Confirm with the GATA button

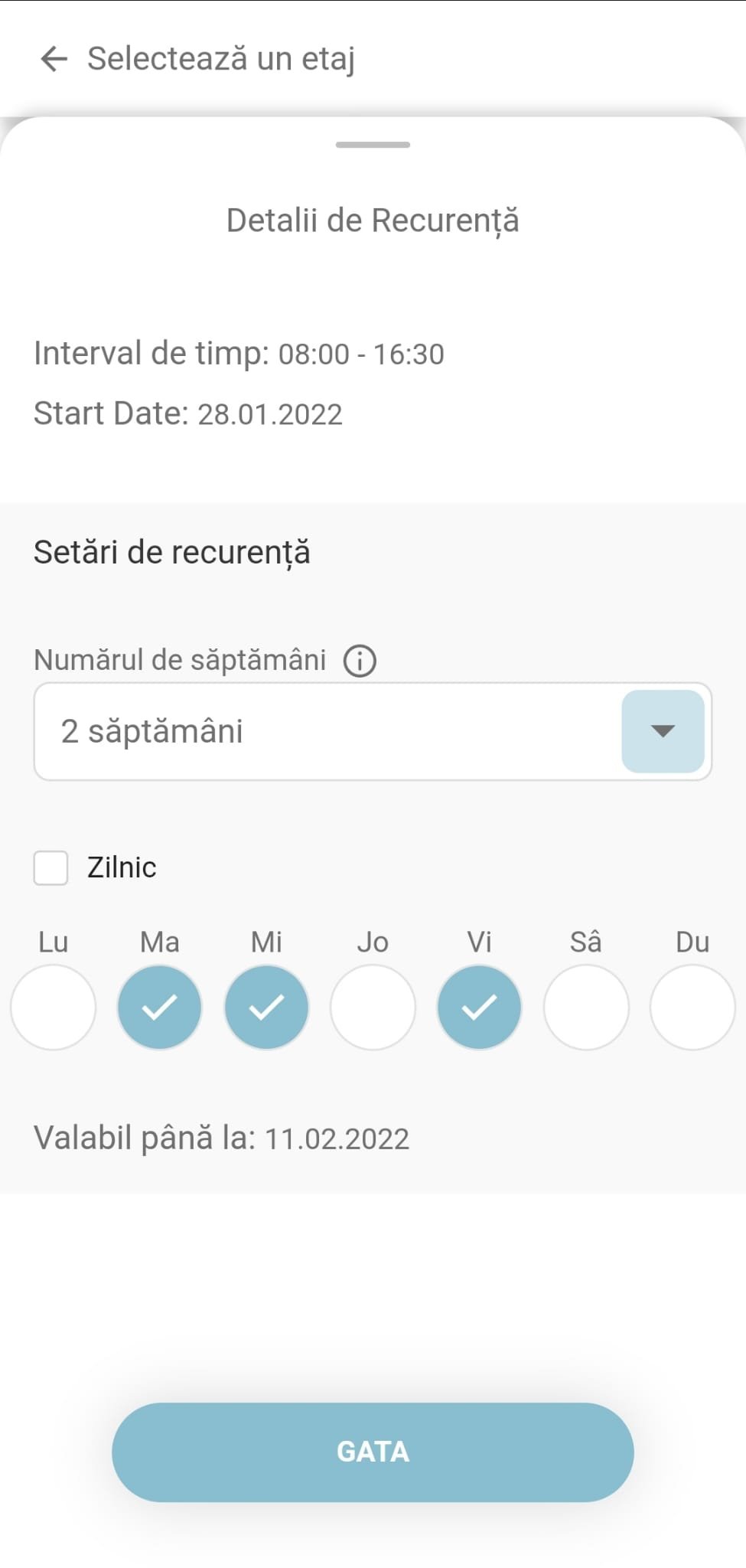(373, 1452)
